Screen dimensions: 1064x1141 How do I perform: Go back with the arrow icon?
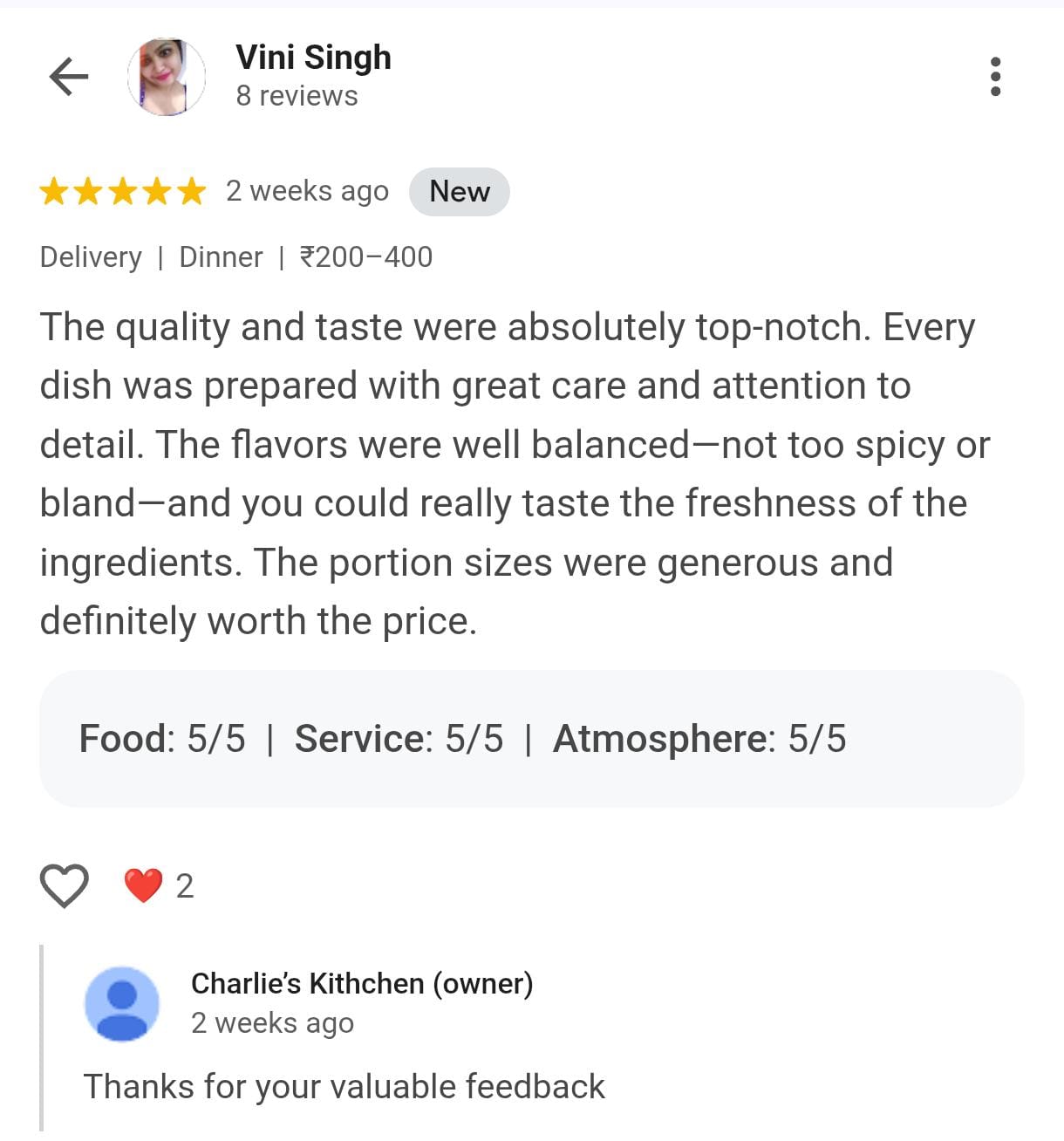coord(69,77)
